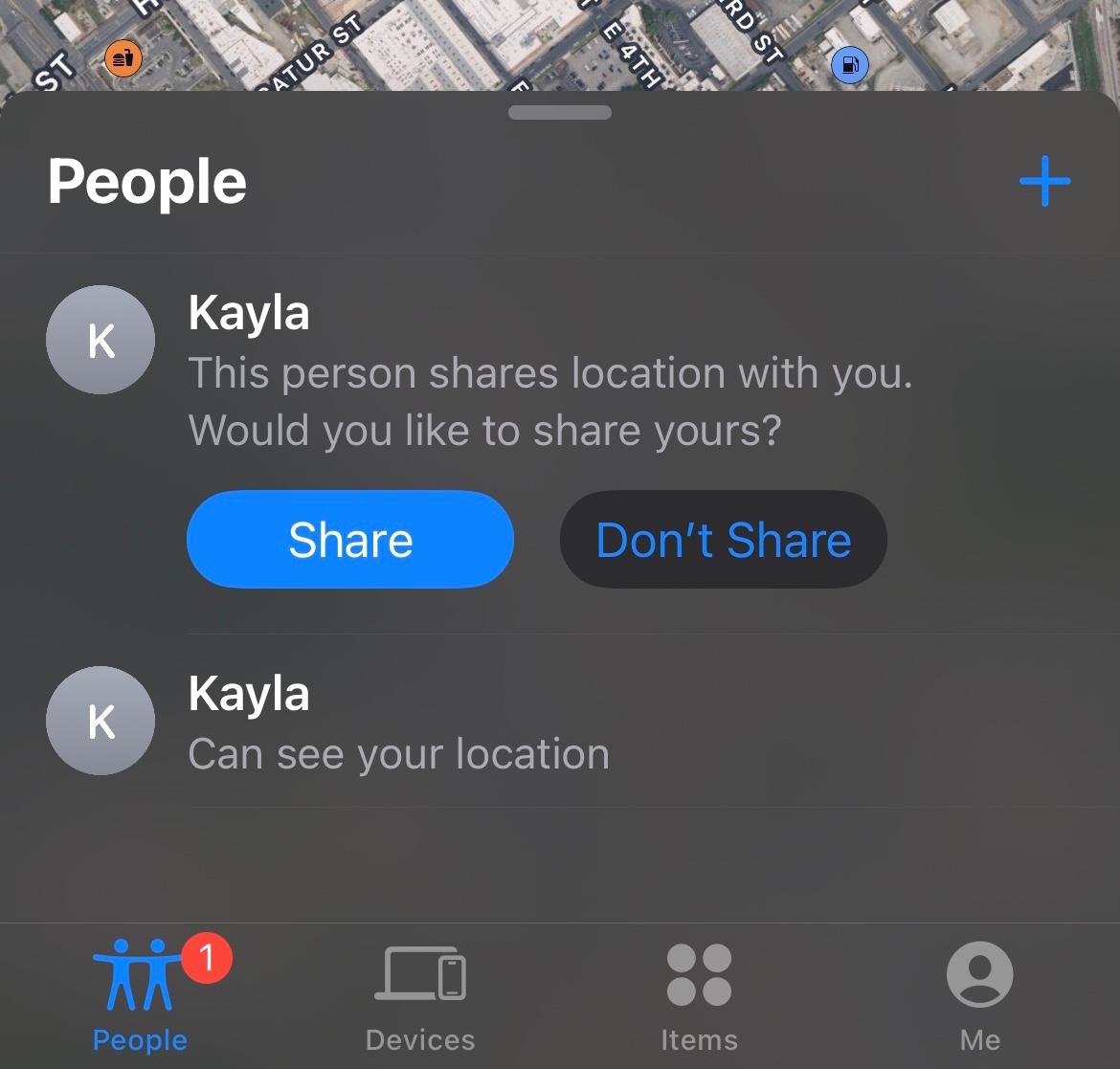Tap the gas station marker on map
Image resolution: width=1120 pixels, height=1069 pixels.
(x=850, y=66)
